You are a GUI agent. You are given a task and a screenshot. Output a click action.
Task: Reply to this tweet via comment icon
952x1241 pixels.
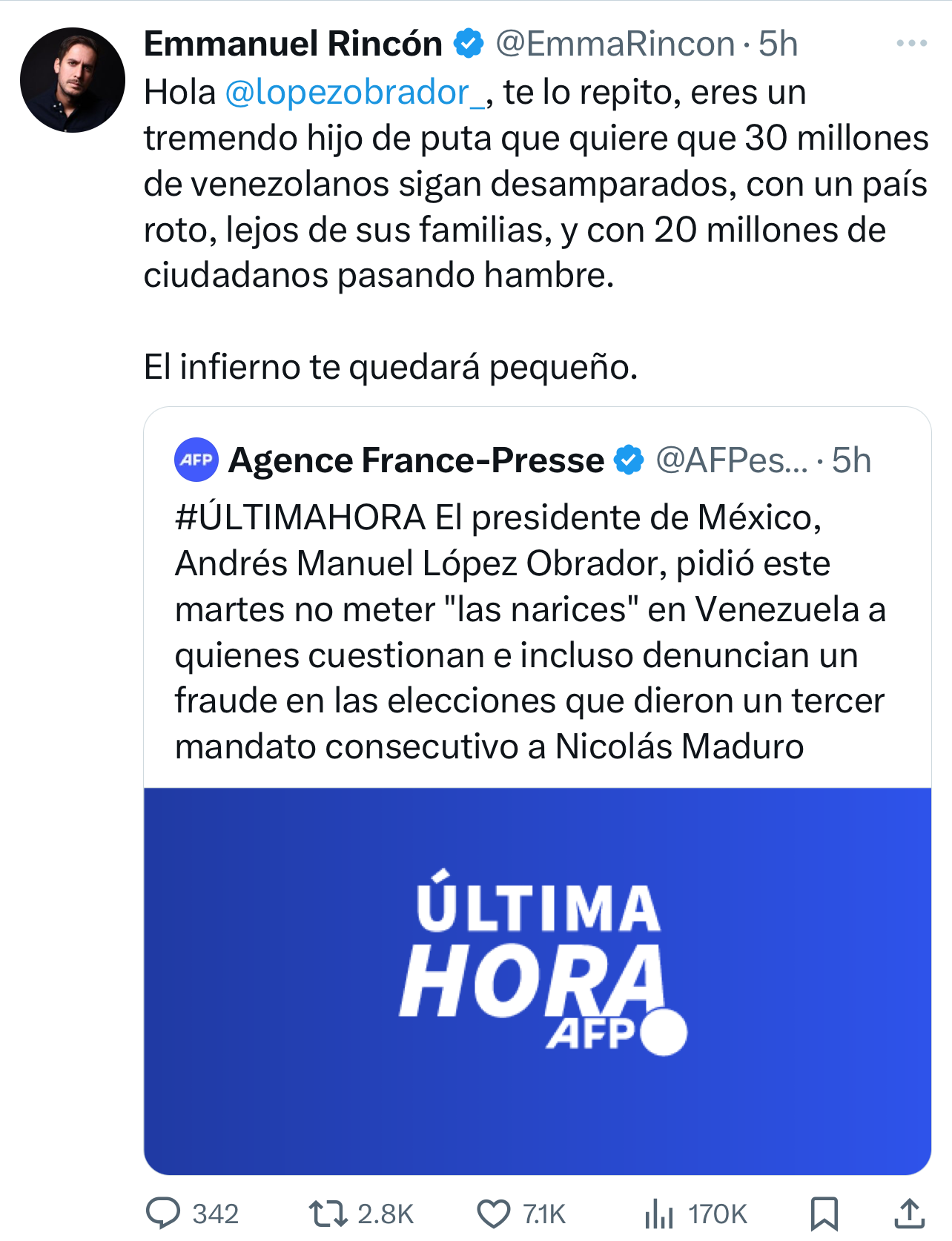click(x=163, y=1214)
